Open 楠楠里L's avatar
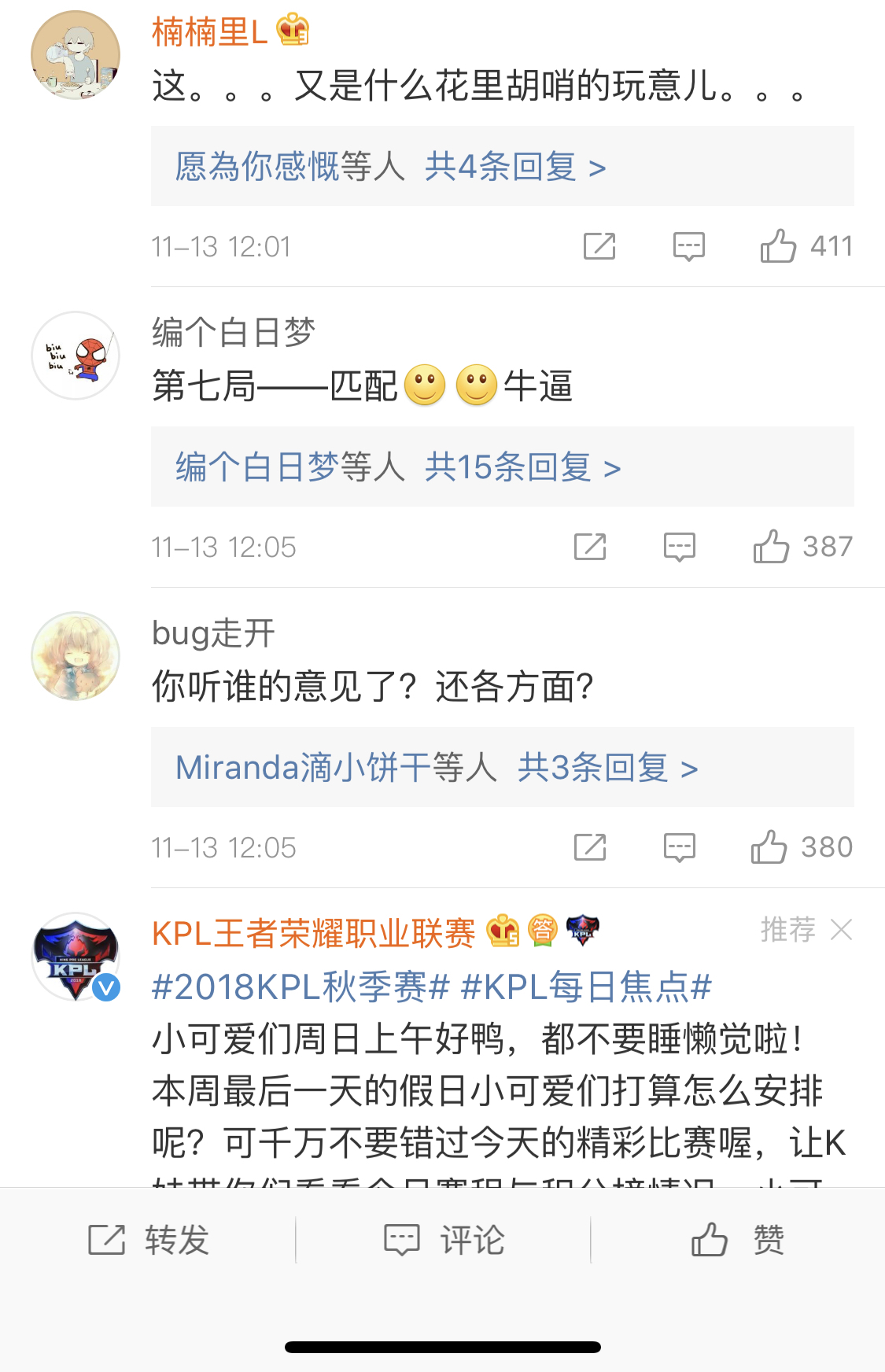 76,55
